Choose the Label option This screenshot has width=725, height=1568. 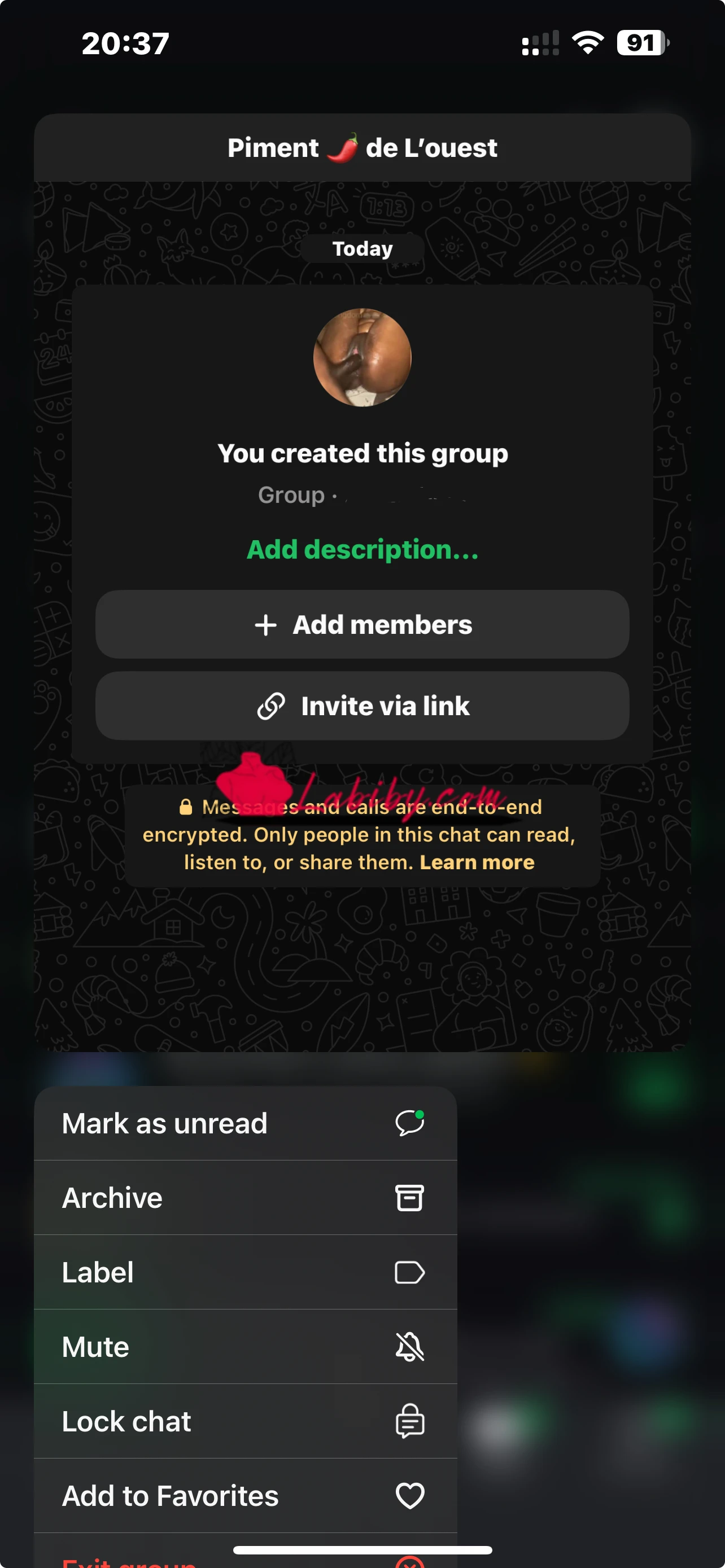(245, 1272)
